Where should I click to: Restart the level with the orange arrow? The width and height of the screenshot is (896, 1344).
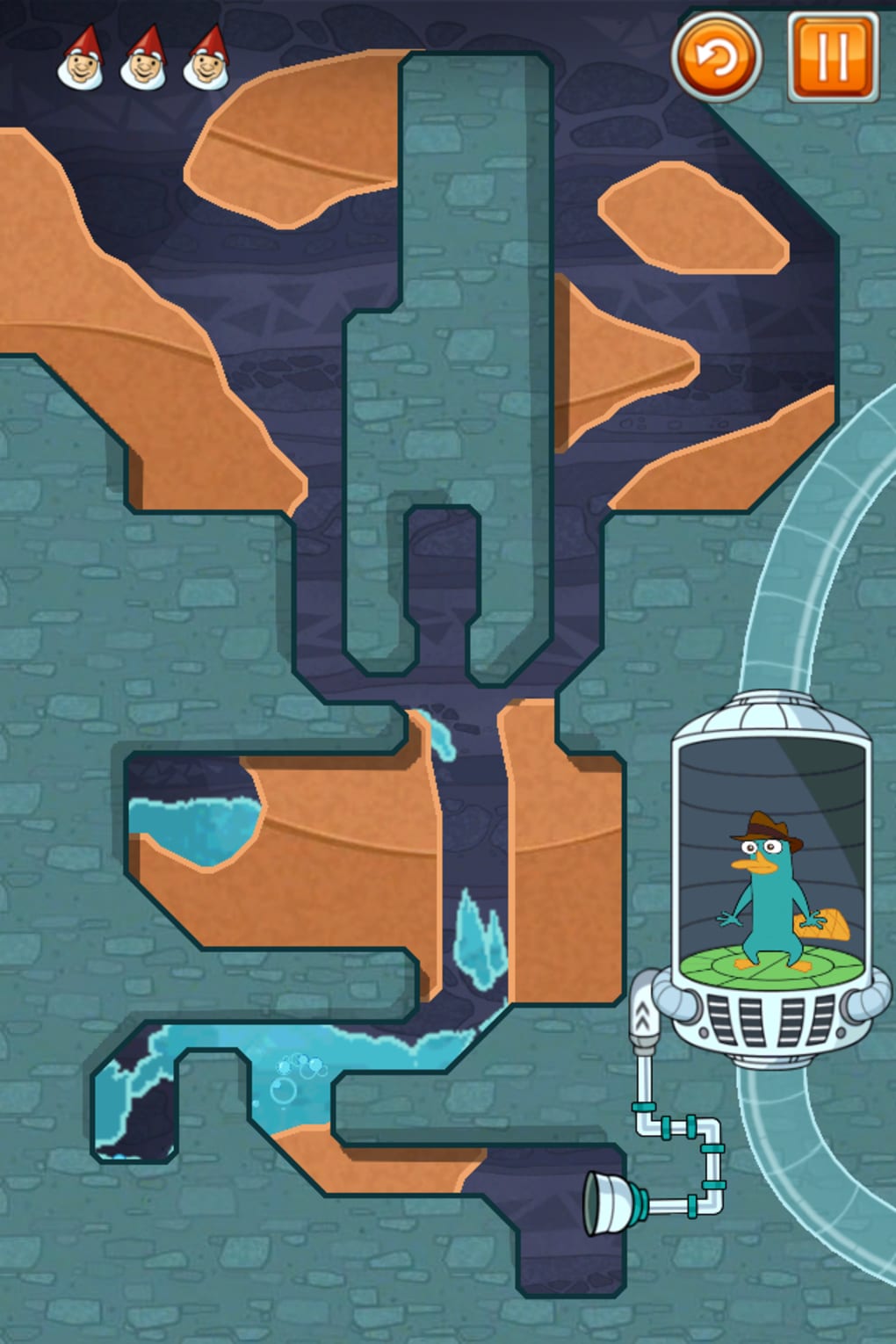point(716,57)
